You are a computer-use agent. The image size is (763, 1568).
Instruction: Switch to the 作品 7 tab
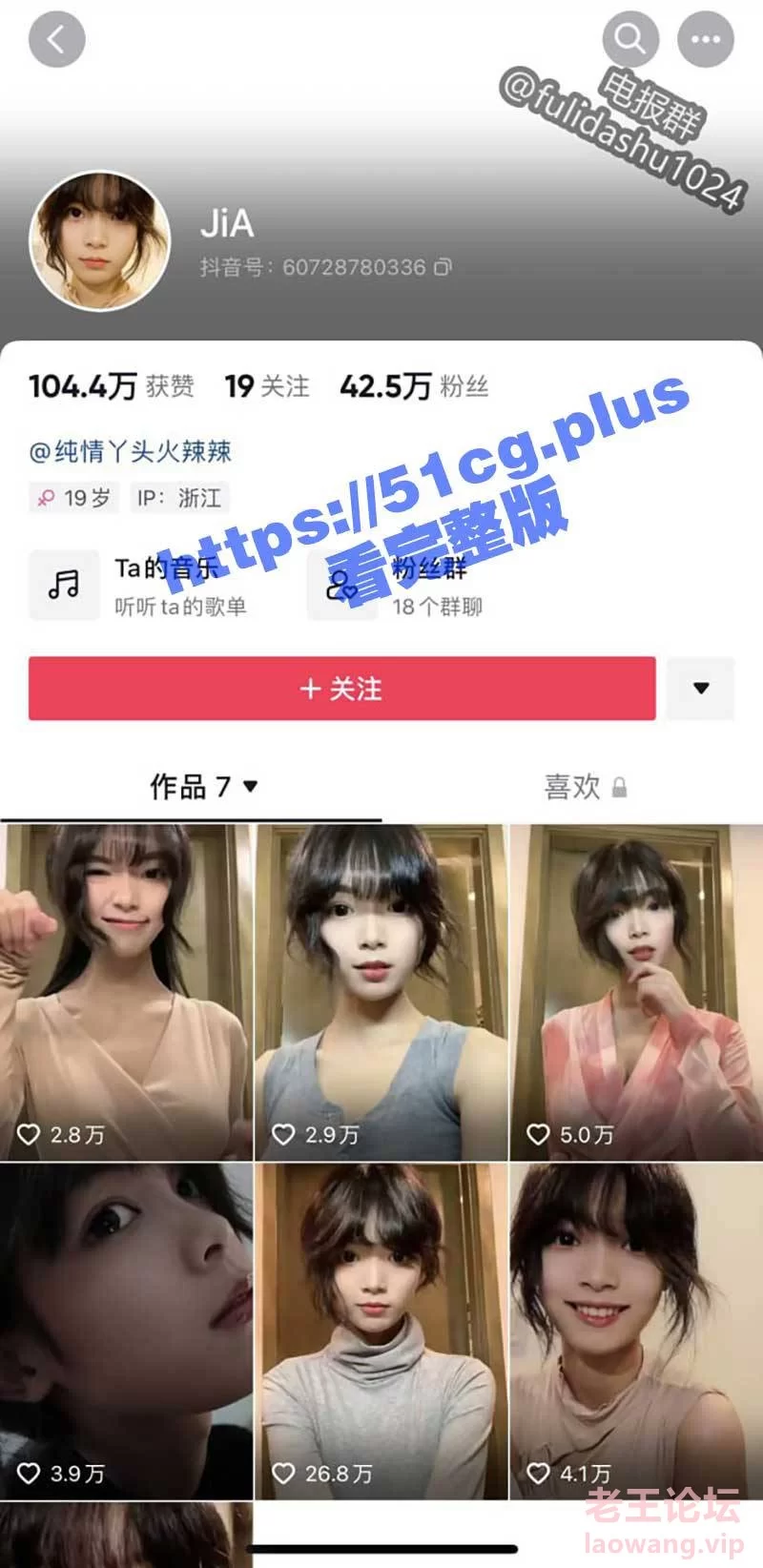202,787
